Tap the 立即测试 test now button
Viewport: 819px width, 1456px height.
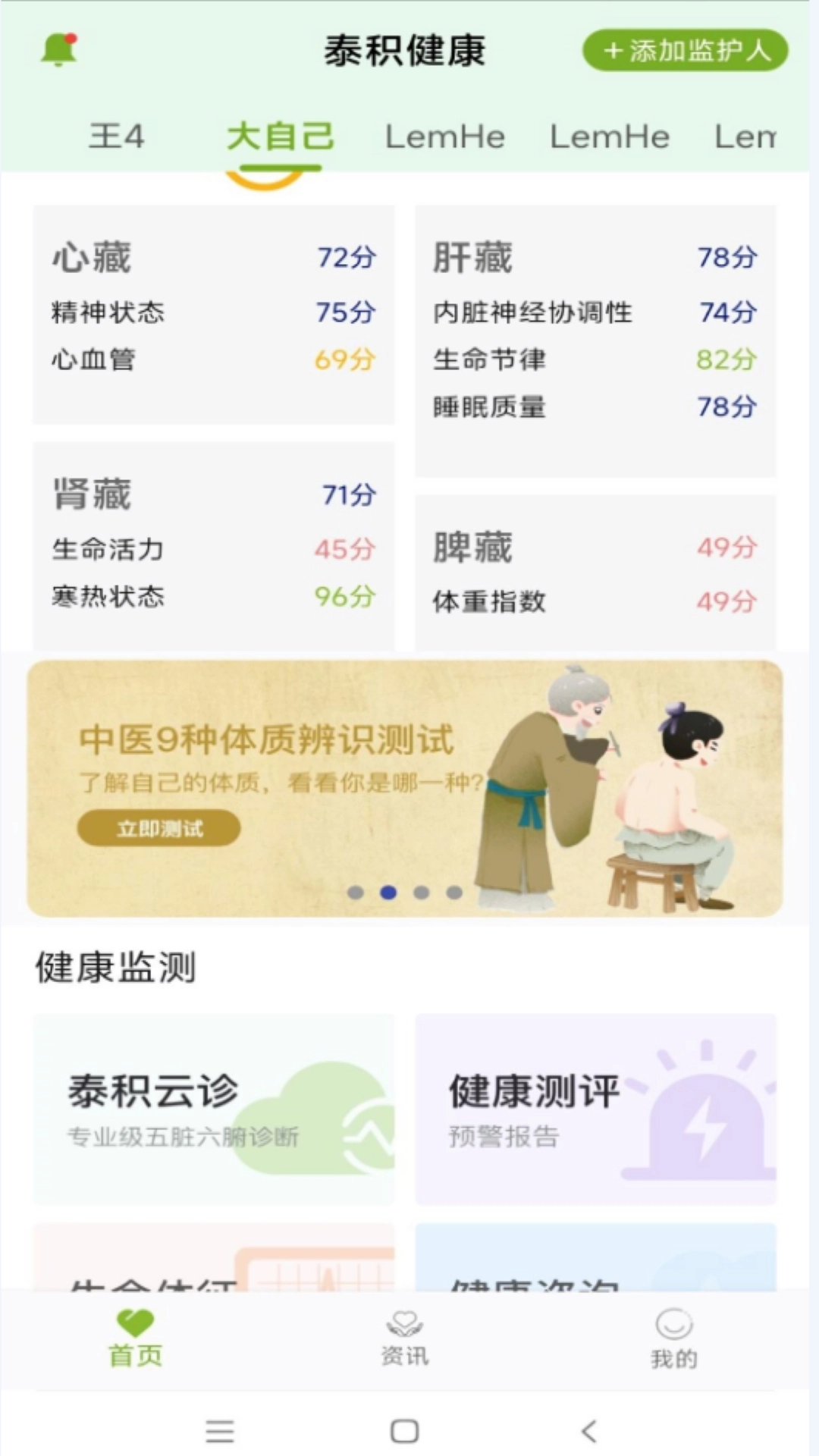pos(158,828)
